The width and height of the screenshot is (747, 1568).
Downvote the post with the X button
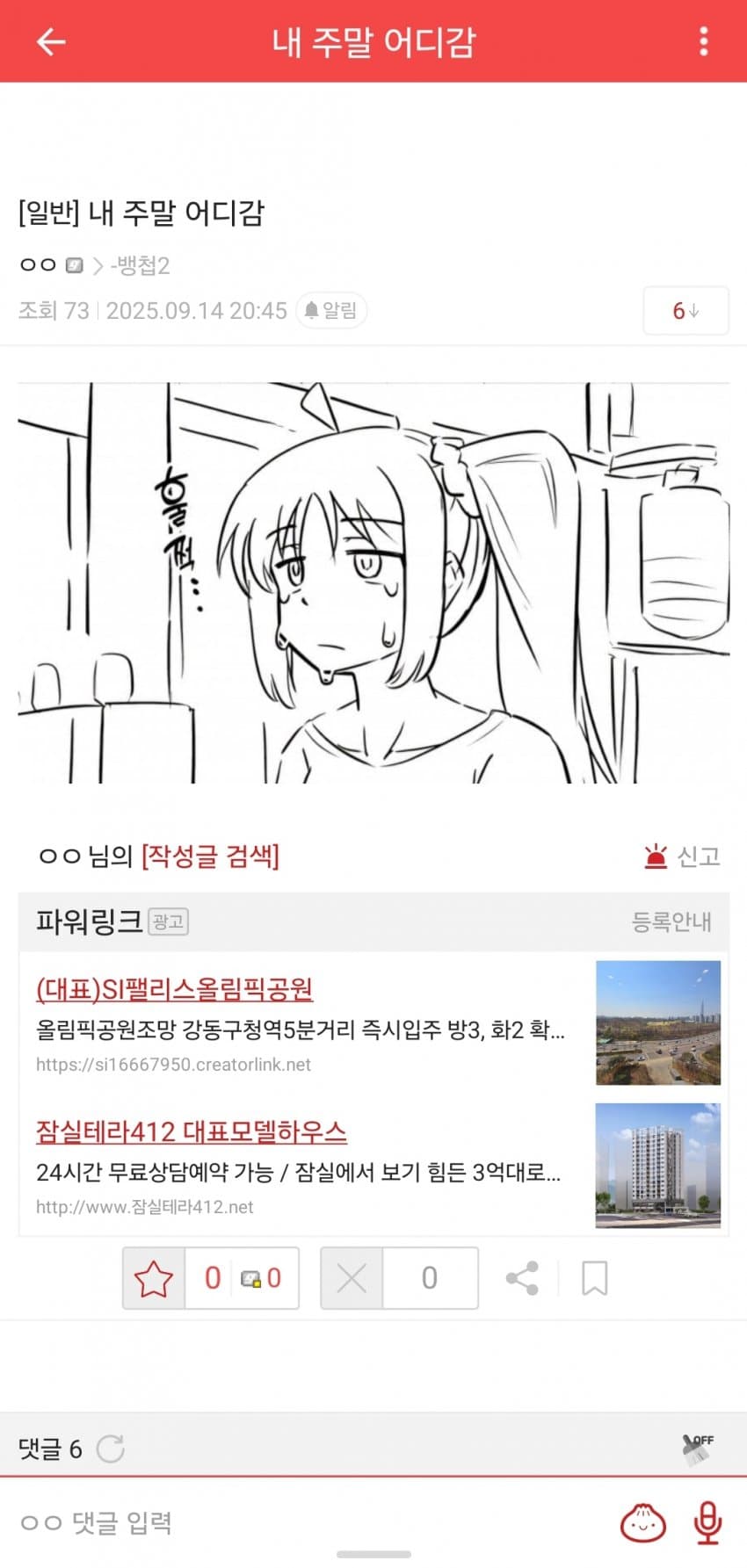click(352, 1278)
